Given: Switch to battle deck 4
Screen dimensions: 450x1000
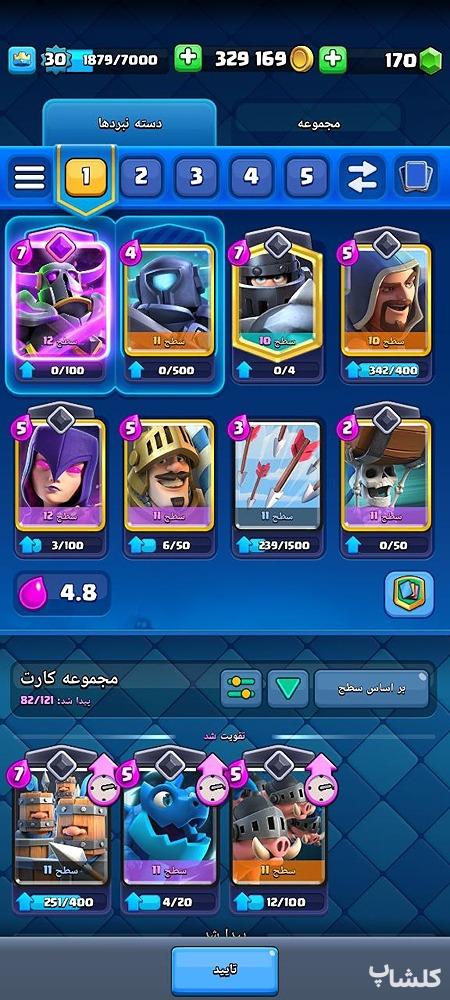Looking at the screenshot, I should click(x=251, y=176).
